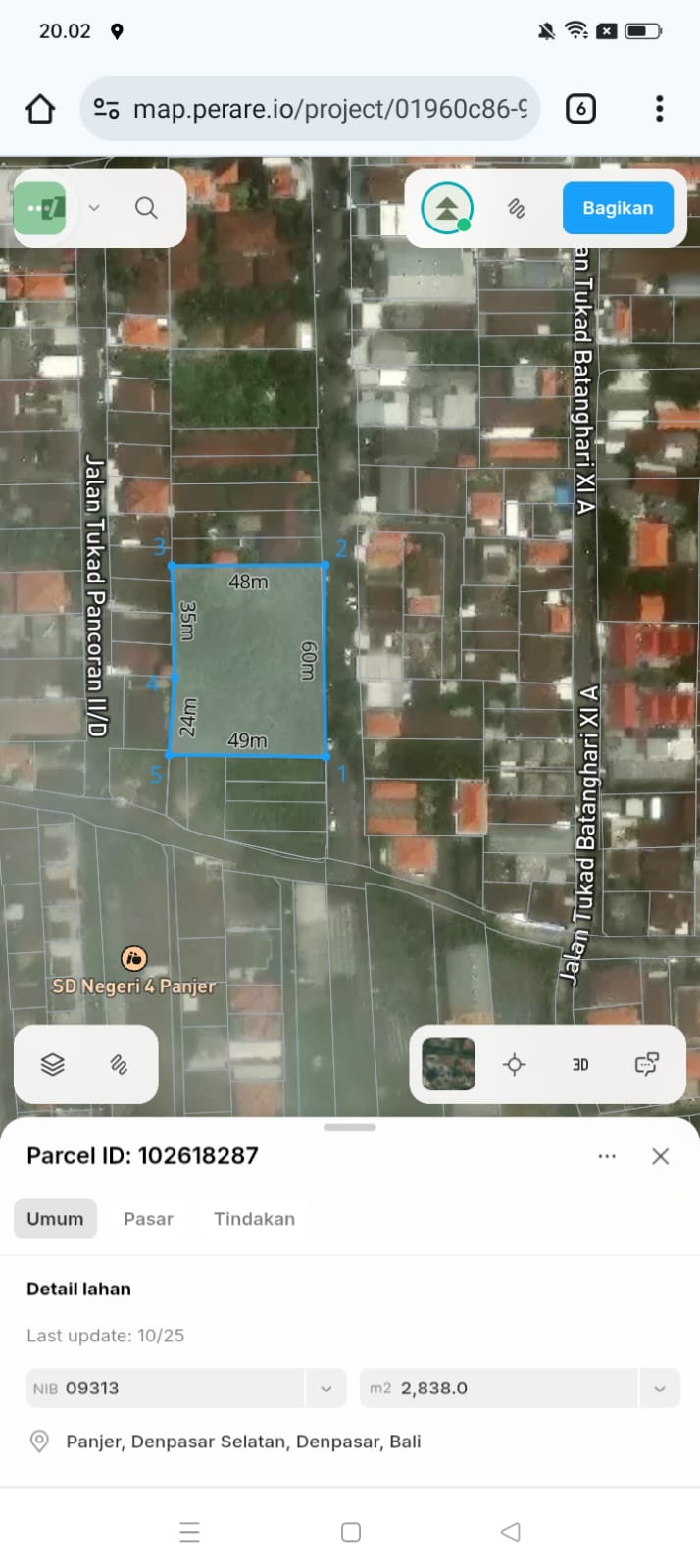Expand the m2 area dropdown
Screen dimensions: 700x1568
(660, 1389)
